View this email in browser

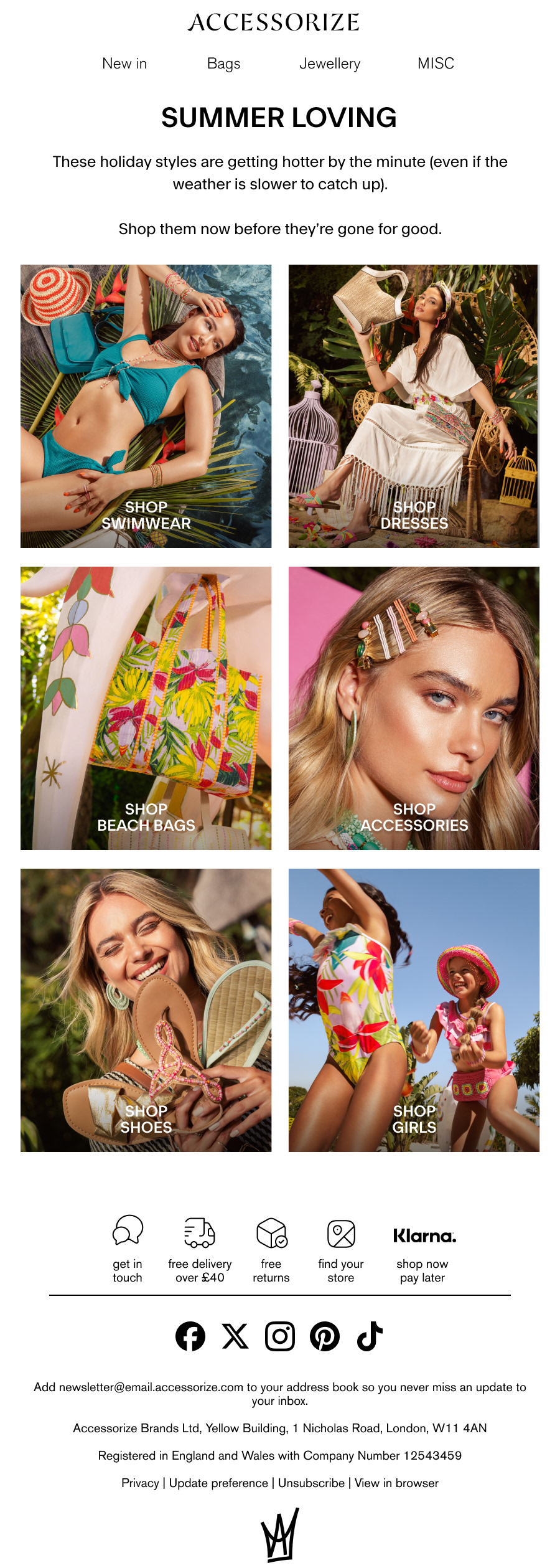click(x=396, y=1483)
